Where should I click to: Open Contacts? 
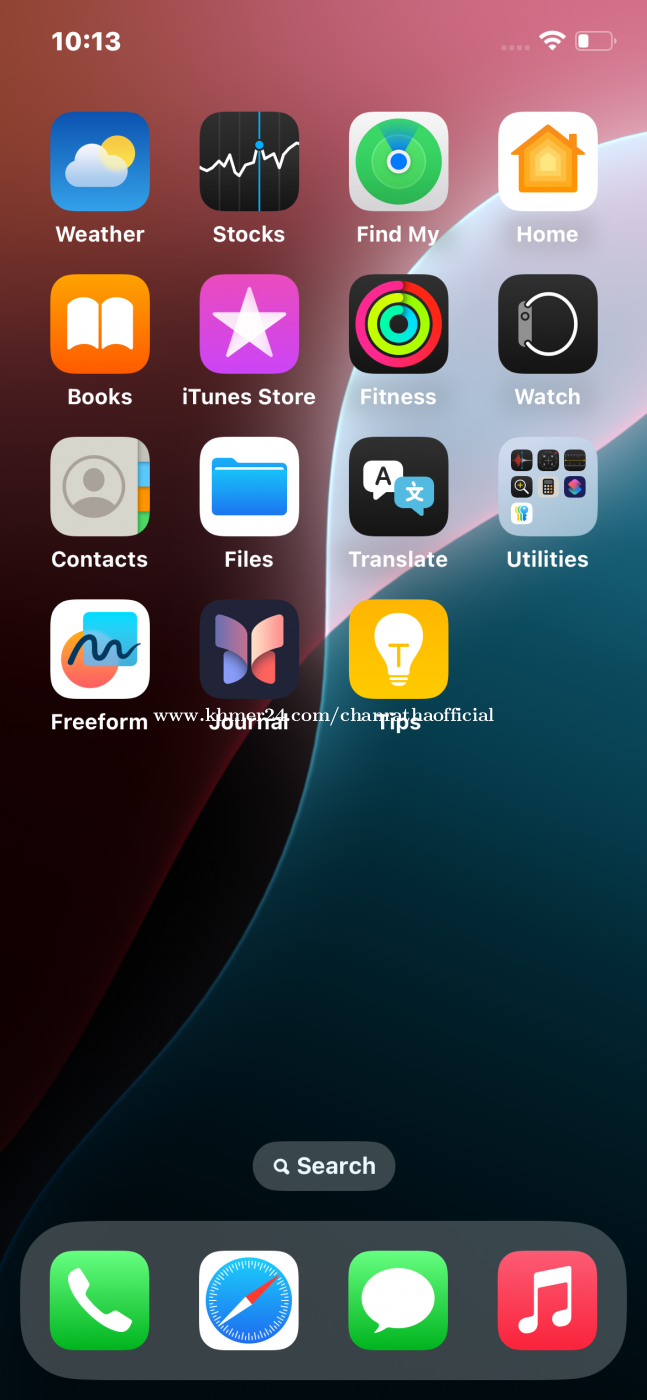100,487
